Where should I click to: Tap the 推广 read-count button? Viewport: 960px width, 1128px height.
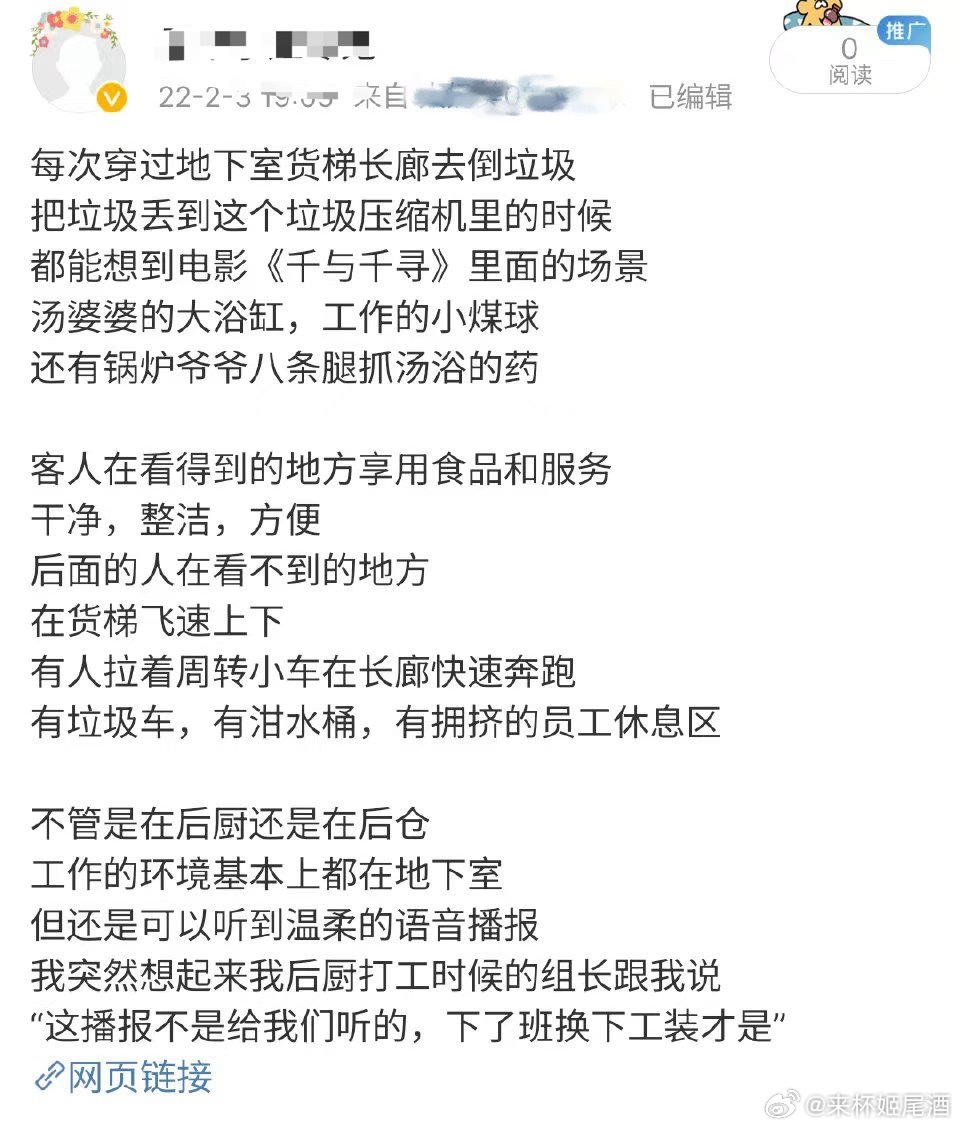click(849, 58)
